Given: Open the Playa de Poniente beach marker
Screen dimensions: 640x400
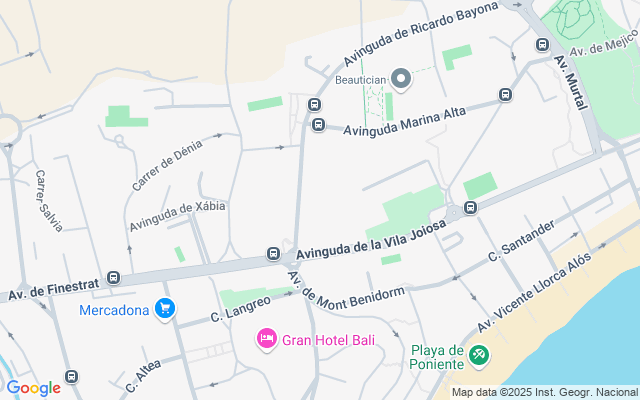Looking at the screenshot, I should pos(479,354).
